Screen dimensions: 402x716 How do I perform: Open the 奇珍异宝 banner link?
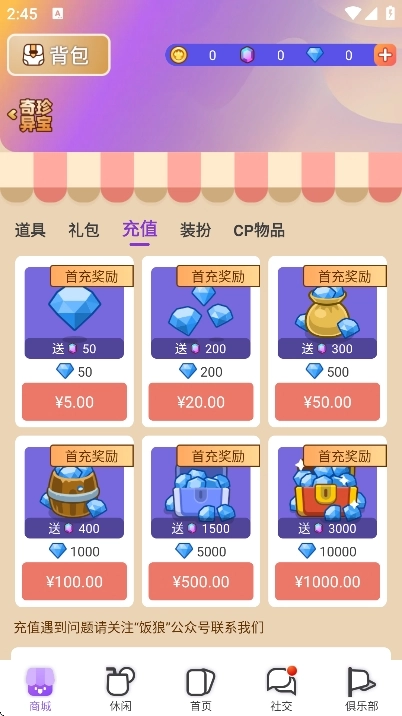[x=31, y=115]
